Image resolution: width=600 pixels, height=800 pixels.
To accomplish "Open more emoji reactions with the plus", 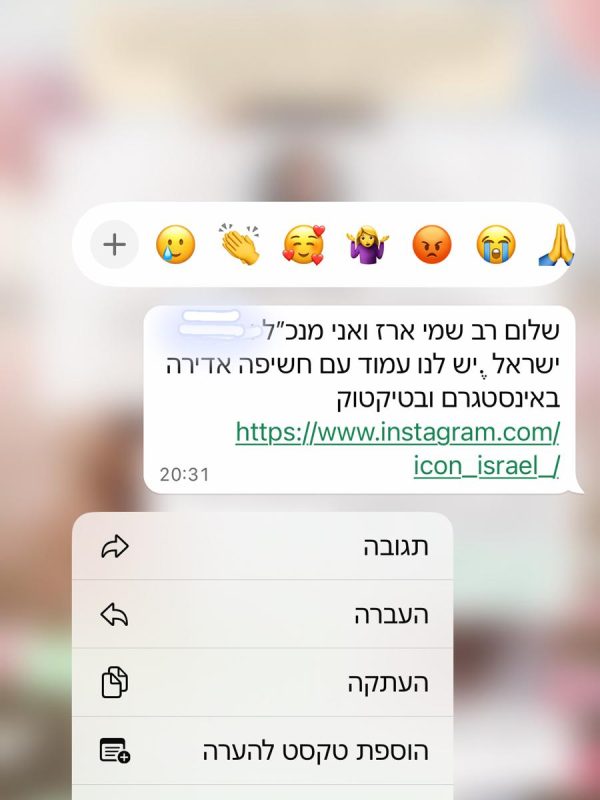I will coord(115,244).
